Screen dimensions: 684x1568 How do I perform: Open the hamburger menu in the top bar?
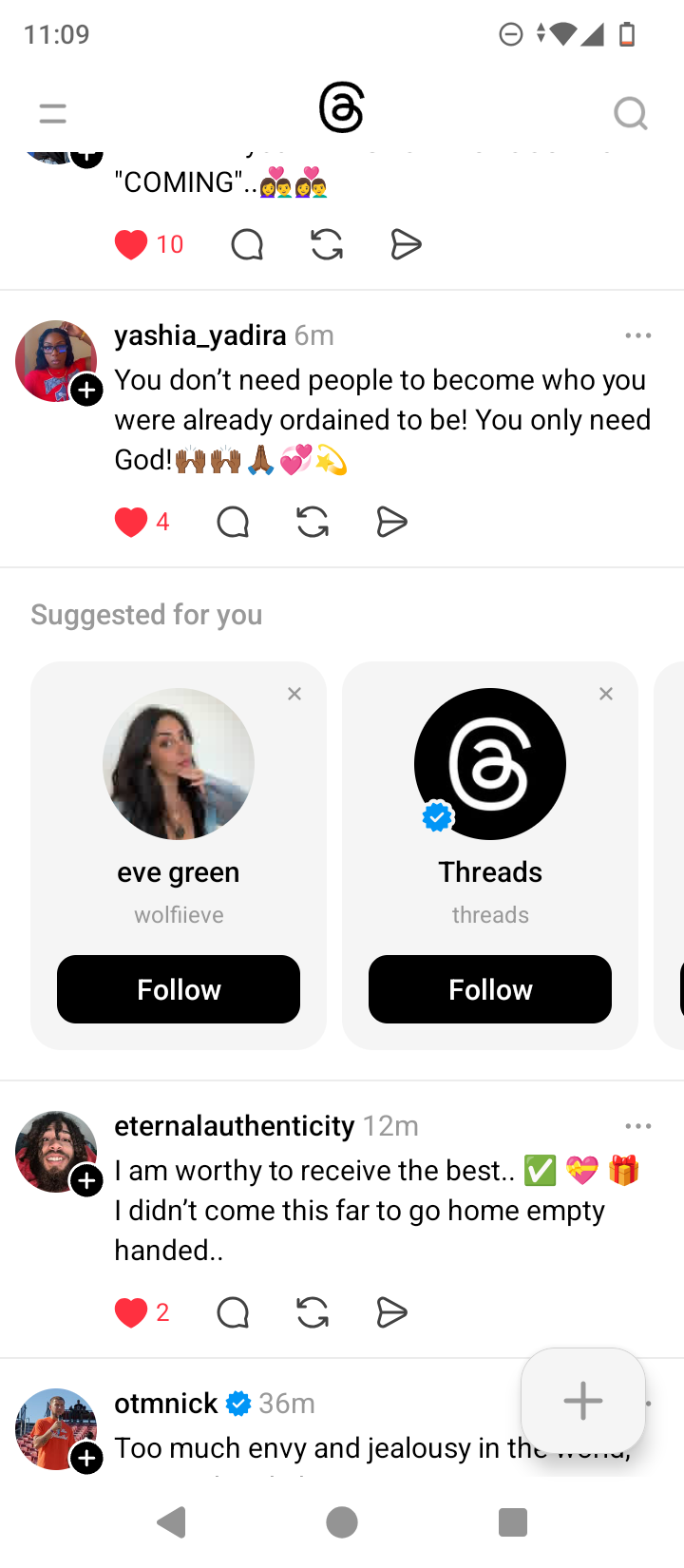(x=53, y=114)
